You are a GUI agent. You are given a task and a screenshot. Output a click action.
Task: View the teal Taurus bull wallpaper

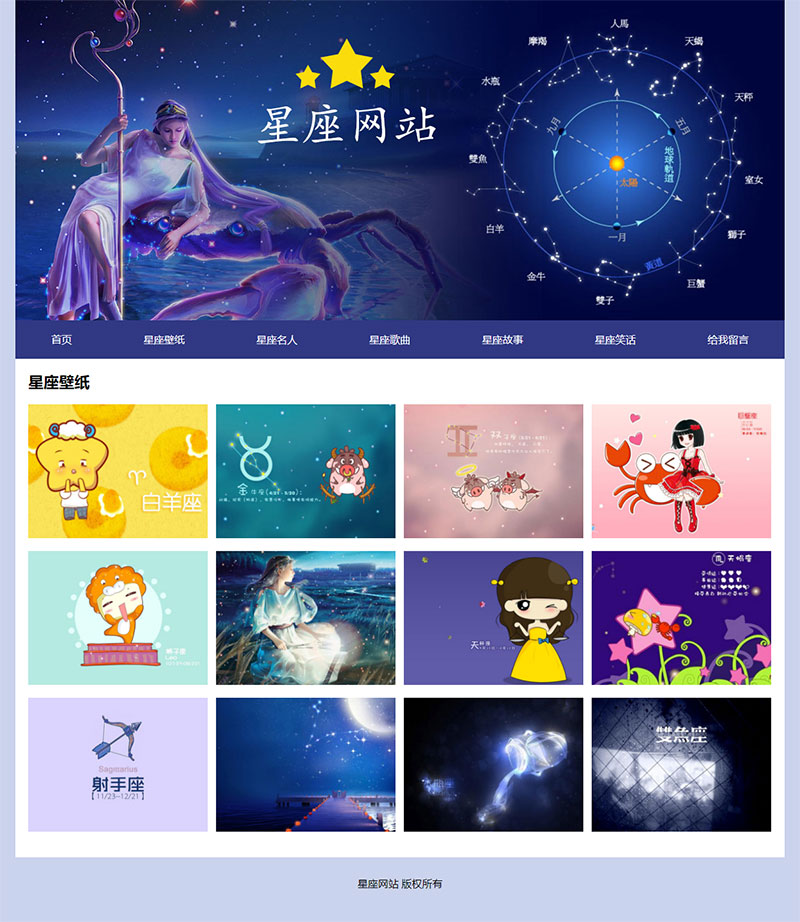(305, 471)
